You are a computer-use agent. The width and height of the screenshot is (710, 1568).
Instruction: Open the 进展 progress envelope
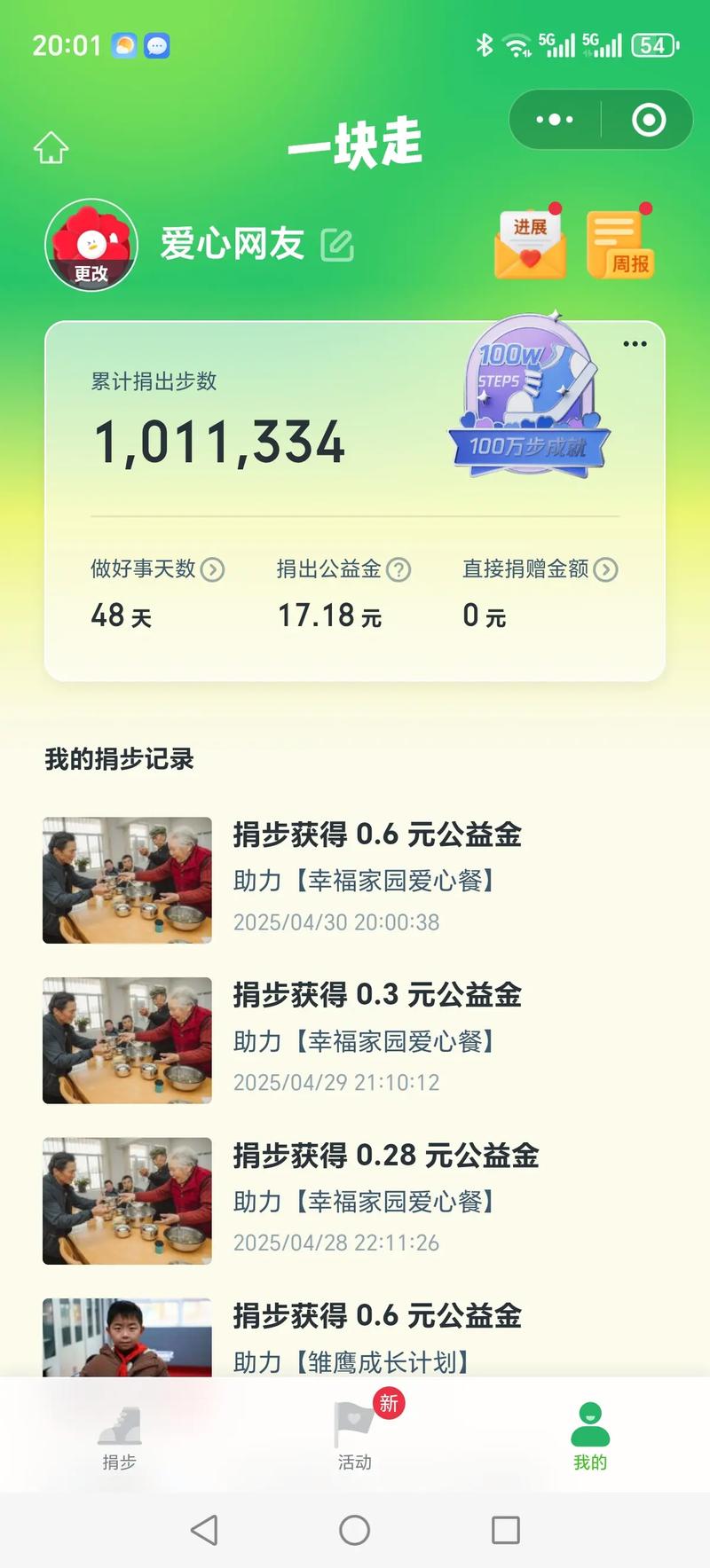[530, 244]
